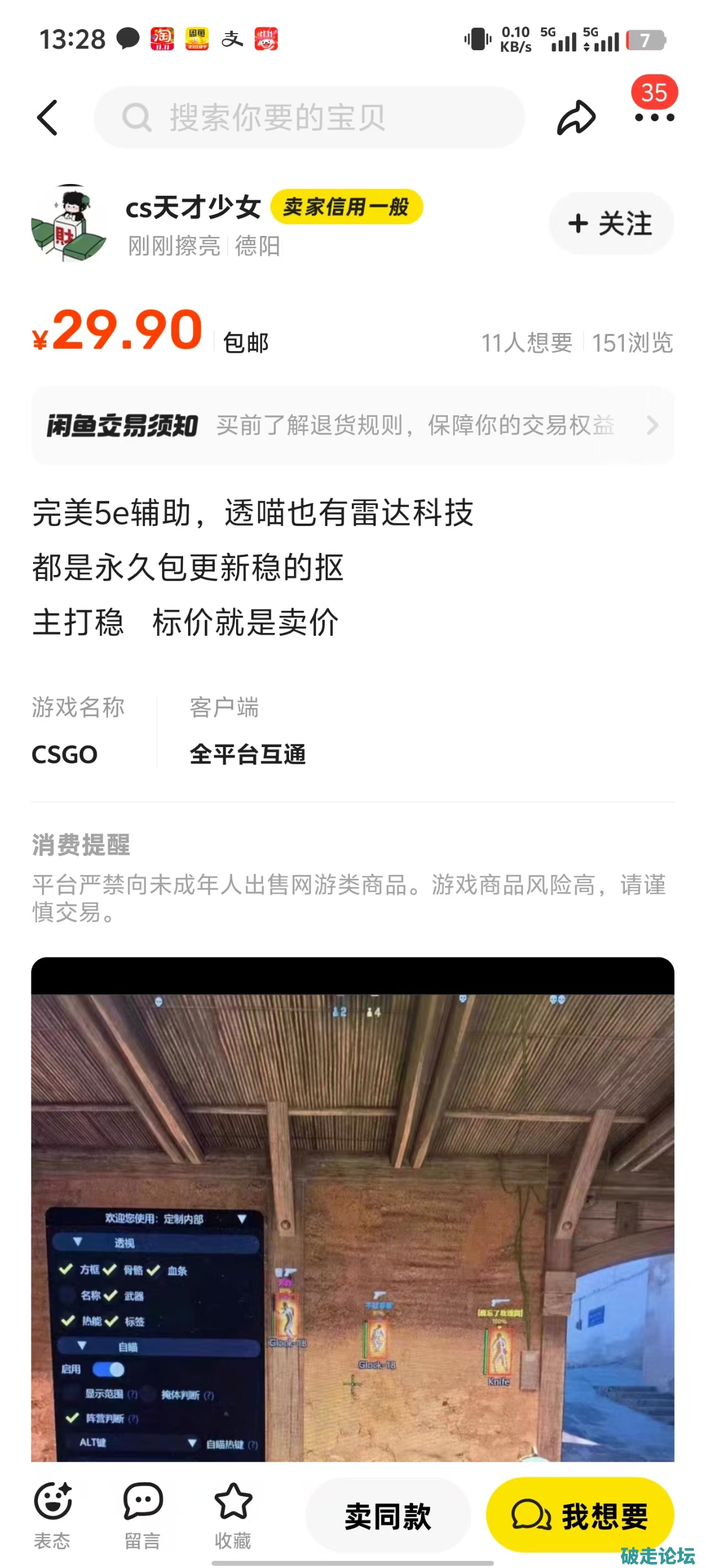Tap the search box for items
Viewport: 706px width, 1568px height.
coord(309,117)
